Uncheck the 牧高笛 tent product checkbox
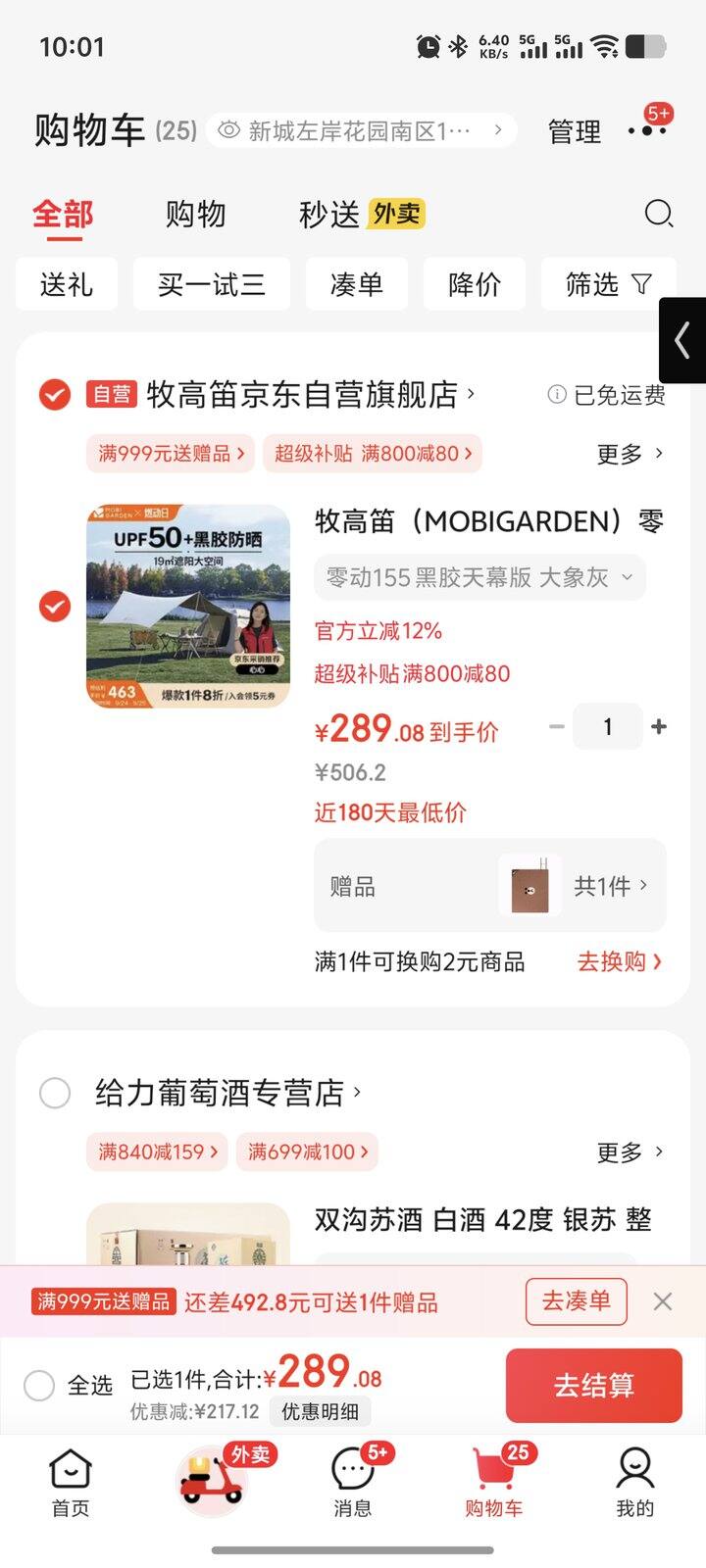This screenshot has height=1568, width=706. click(x=55, y=607)
